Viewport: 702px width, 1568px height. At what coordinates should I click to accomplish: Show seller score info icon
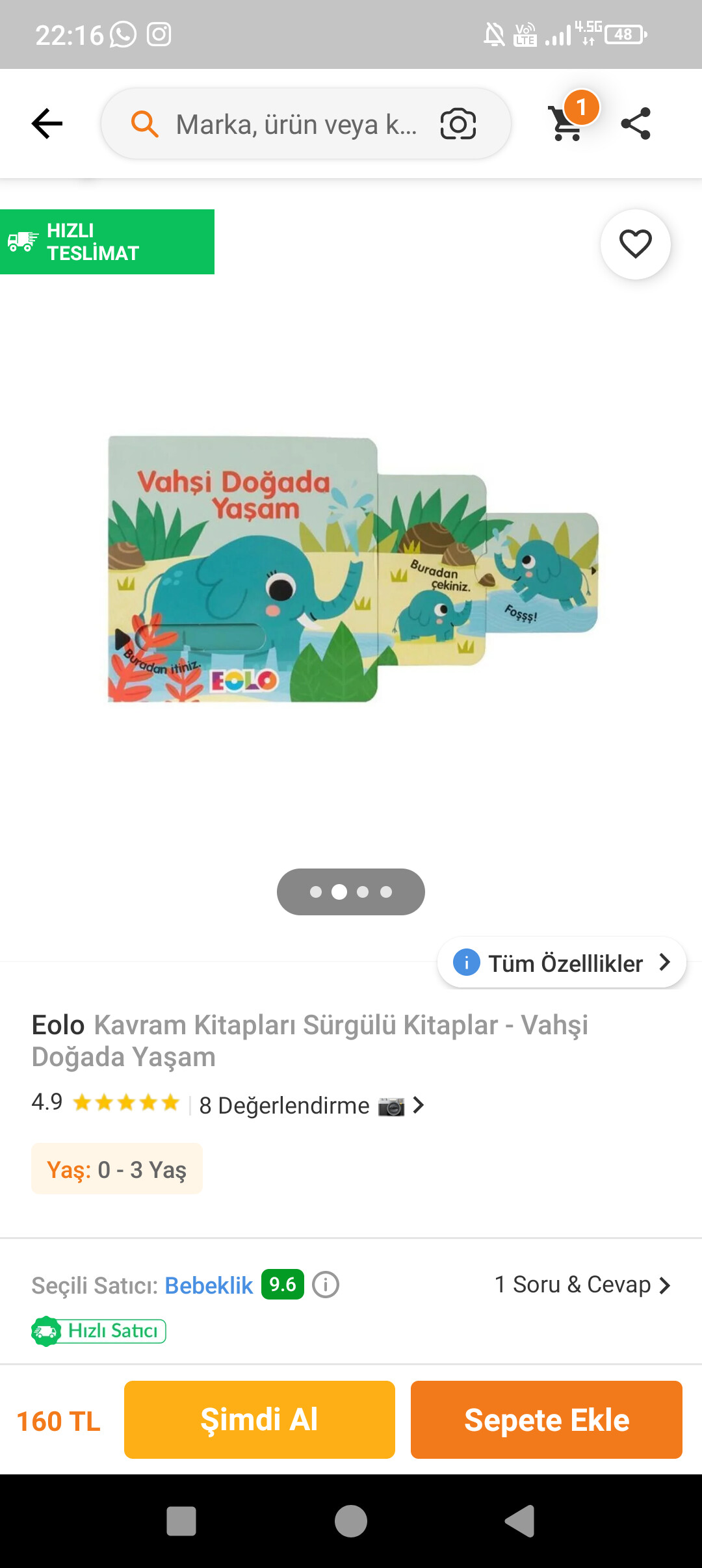point(326,1285)
